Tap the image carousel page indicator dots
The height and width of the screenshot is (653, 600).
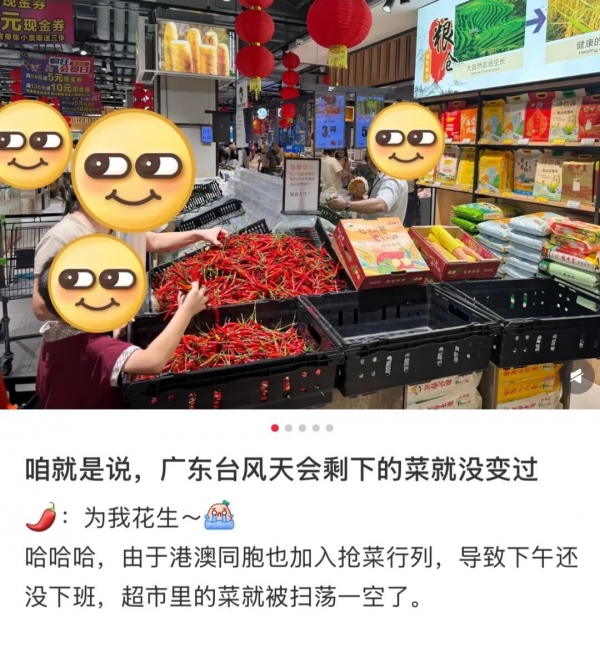[x=301, y=427]
